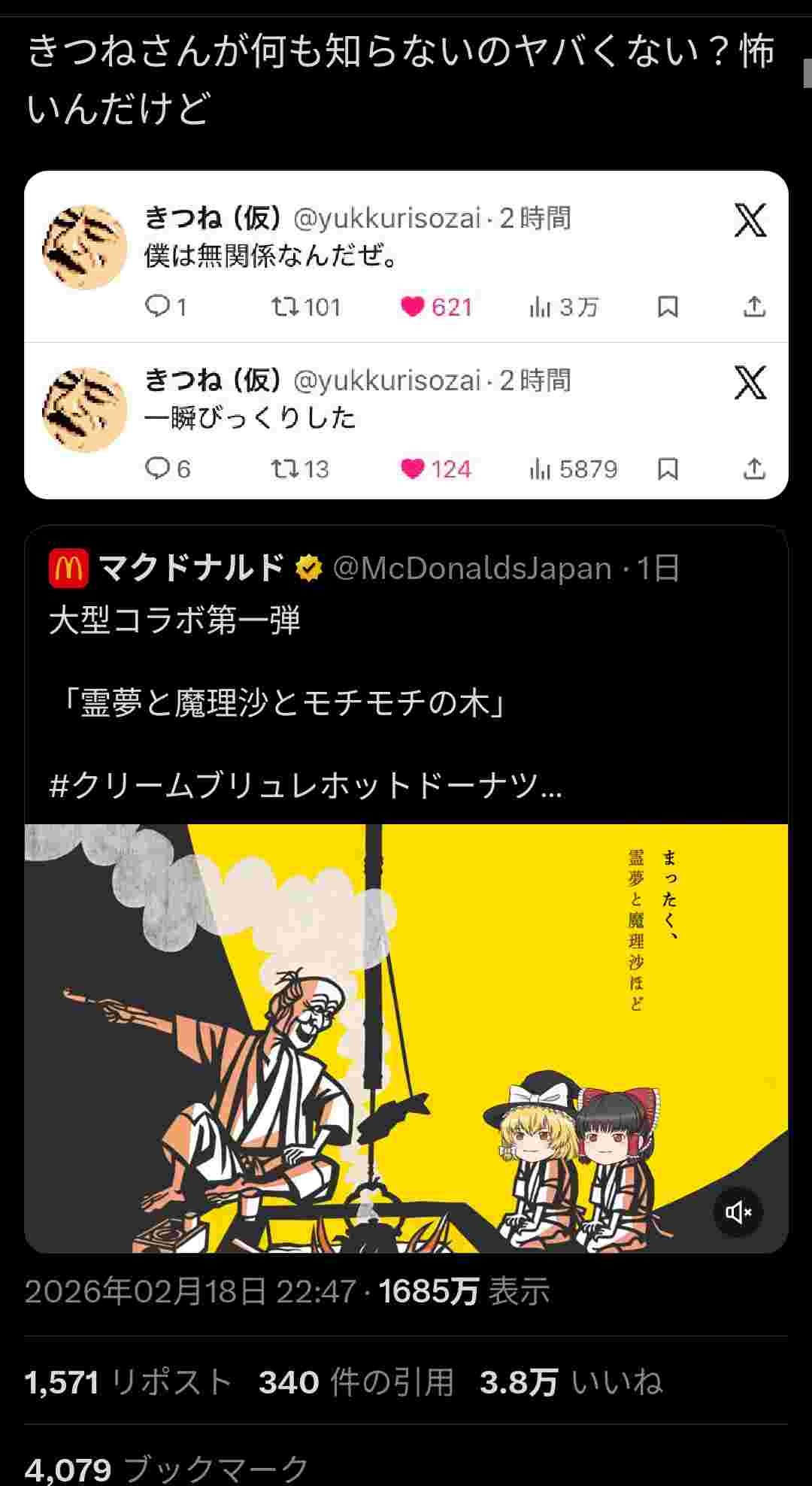View the 340 件の引用 quotes
The height and width of the screenshot is (1486, 812).
coord(356,1382)
